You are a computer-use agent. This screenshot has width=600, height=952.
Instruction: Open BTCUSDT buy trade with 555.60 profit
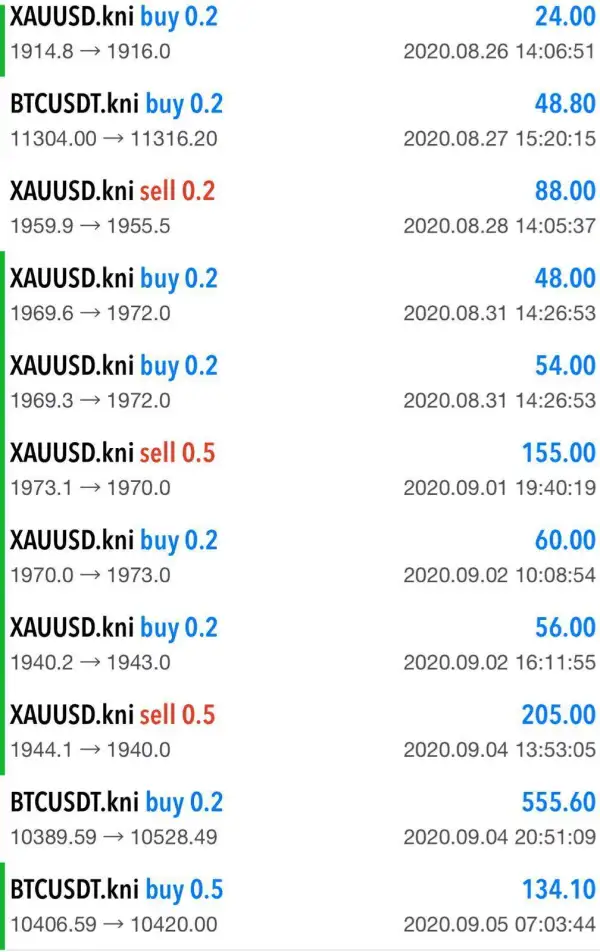point(300,818)
